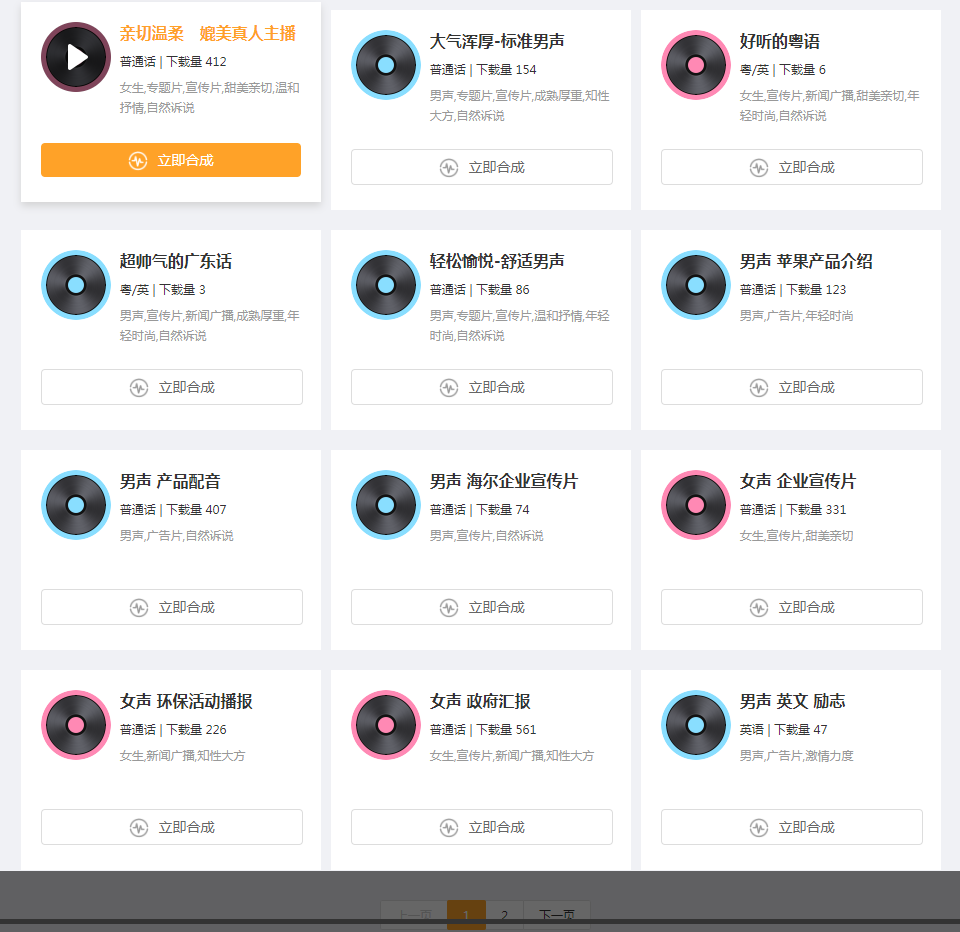Play the 女声 政府汇报 disc sample

tap(386, 725)
